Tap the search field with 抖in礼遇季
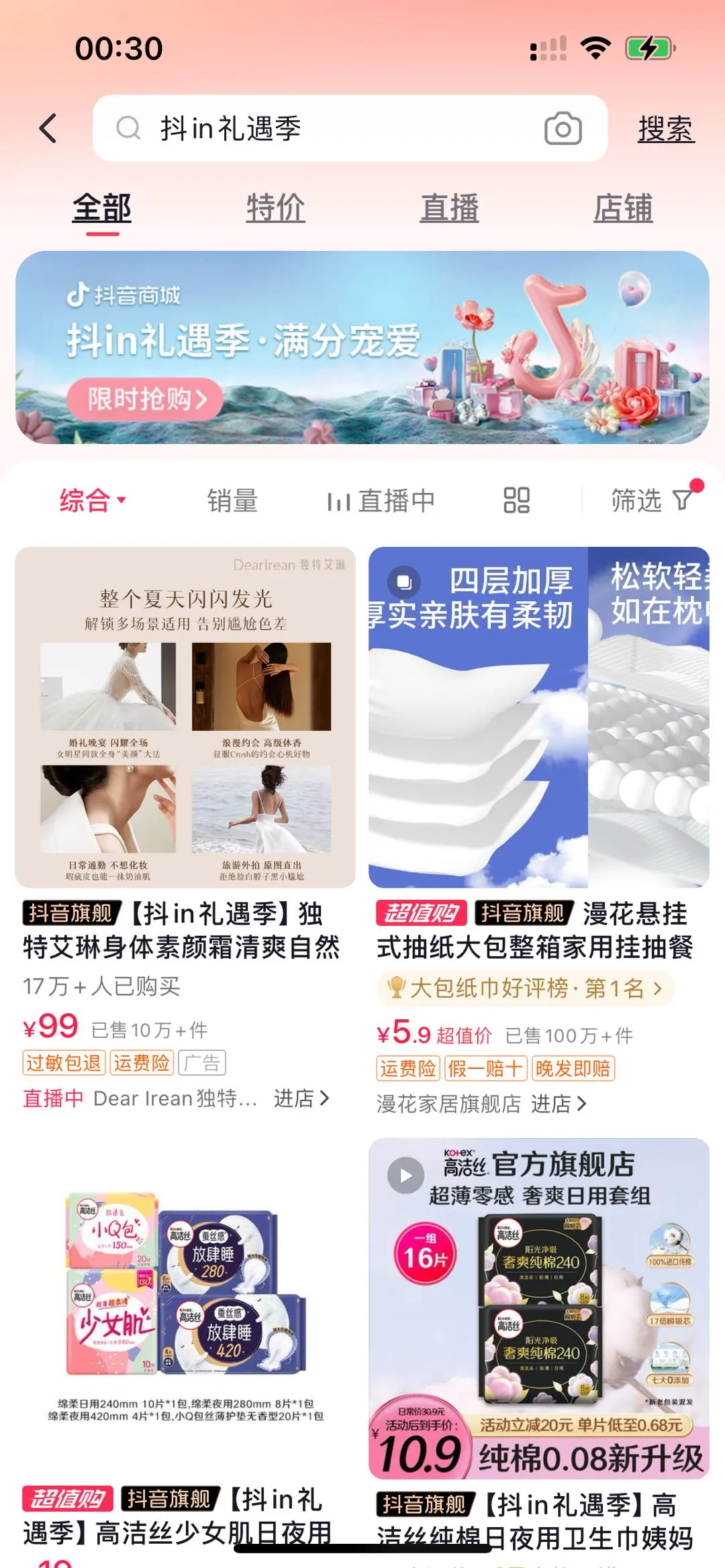Viewport: 725px width, 1568px height. [322, 128]
